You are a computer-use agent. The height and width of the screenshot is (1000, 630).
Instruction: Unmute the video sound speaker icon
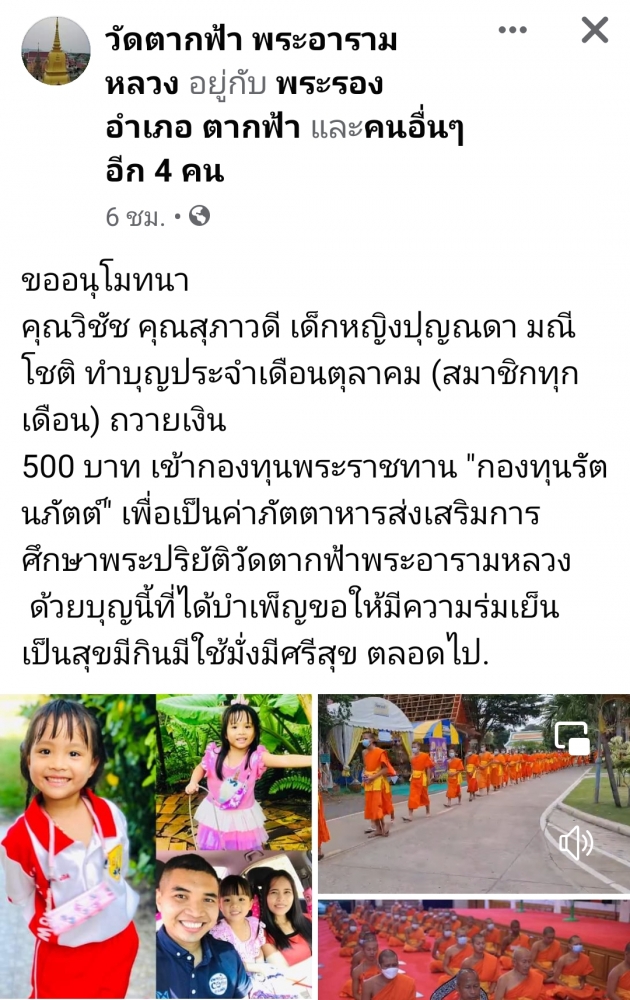tap(576, 845)
